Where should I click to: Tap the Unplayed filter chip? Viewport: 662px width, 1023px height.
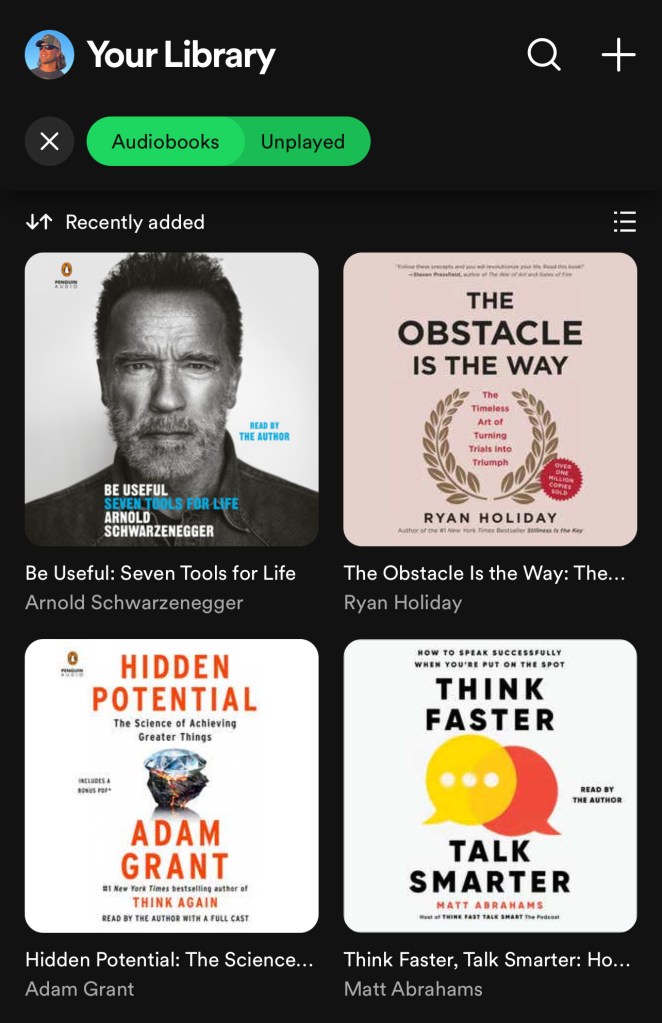point(303,141)
